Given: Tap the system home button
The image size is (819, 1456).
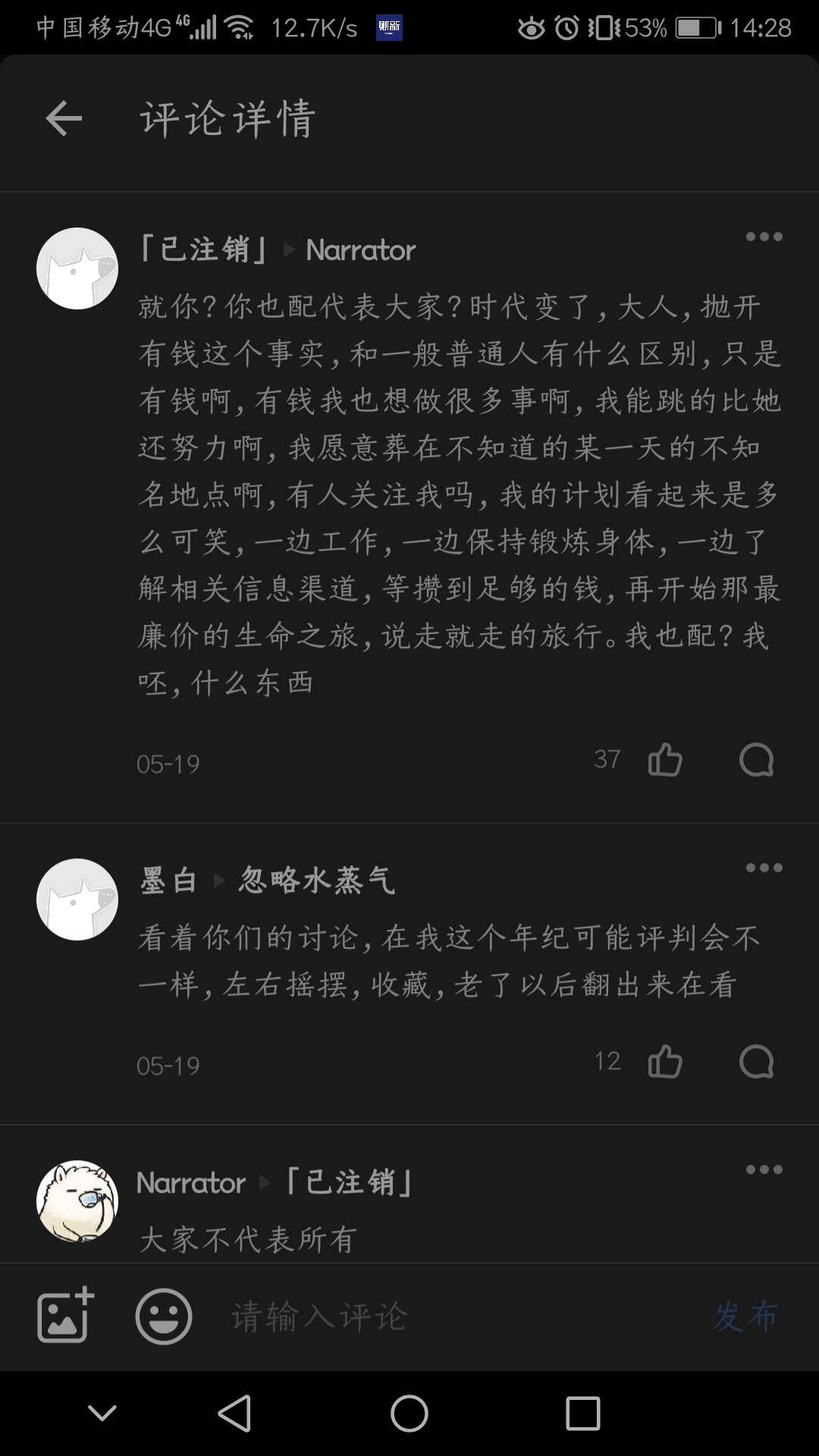Looking at the screenshot, I should click(x=409, y=1414).
